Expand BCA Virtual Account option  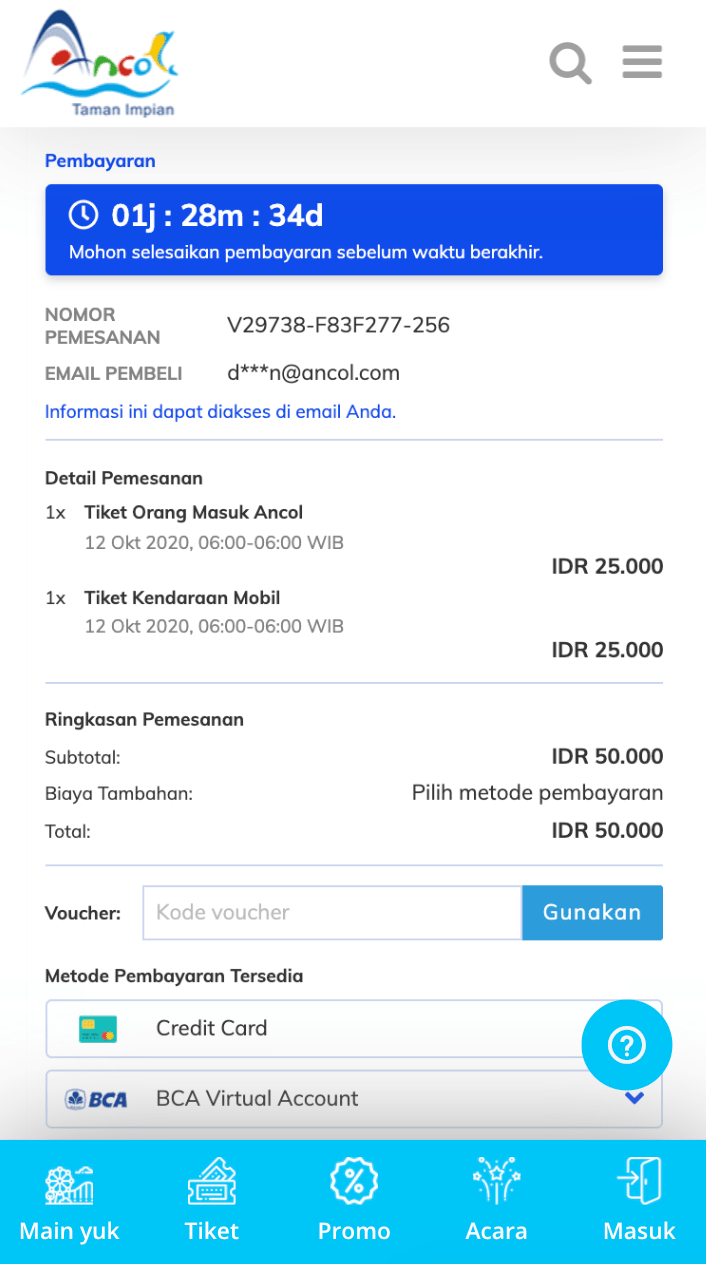point(633,1098)
